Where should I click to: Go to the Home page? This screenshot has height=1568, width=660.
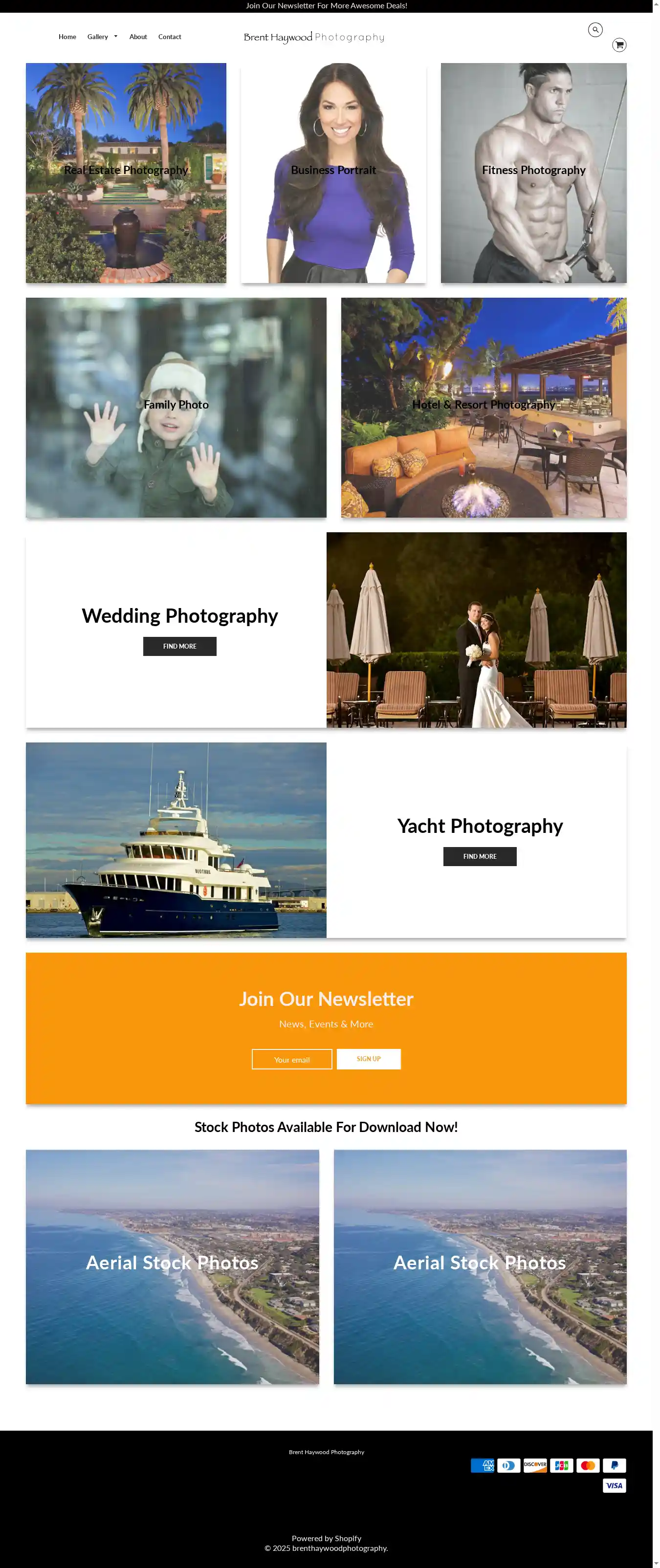67,37
